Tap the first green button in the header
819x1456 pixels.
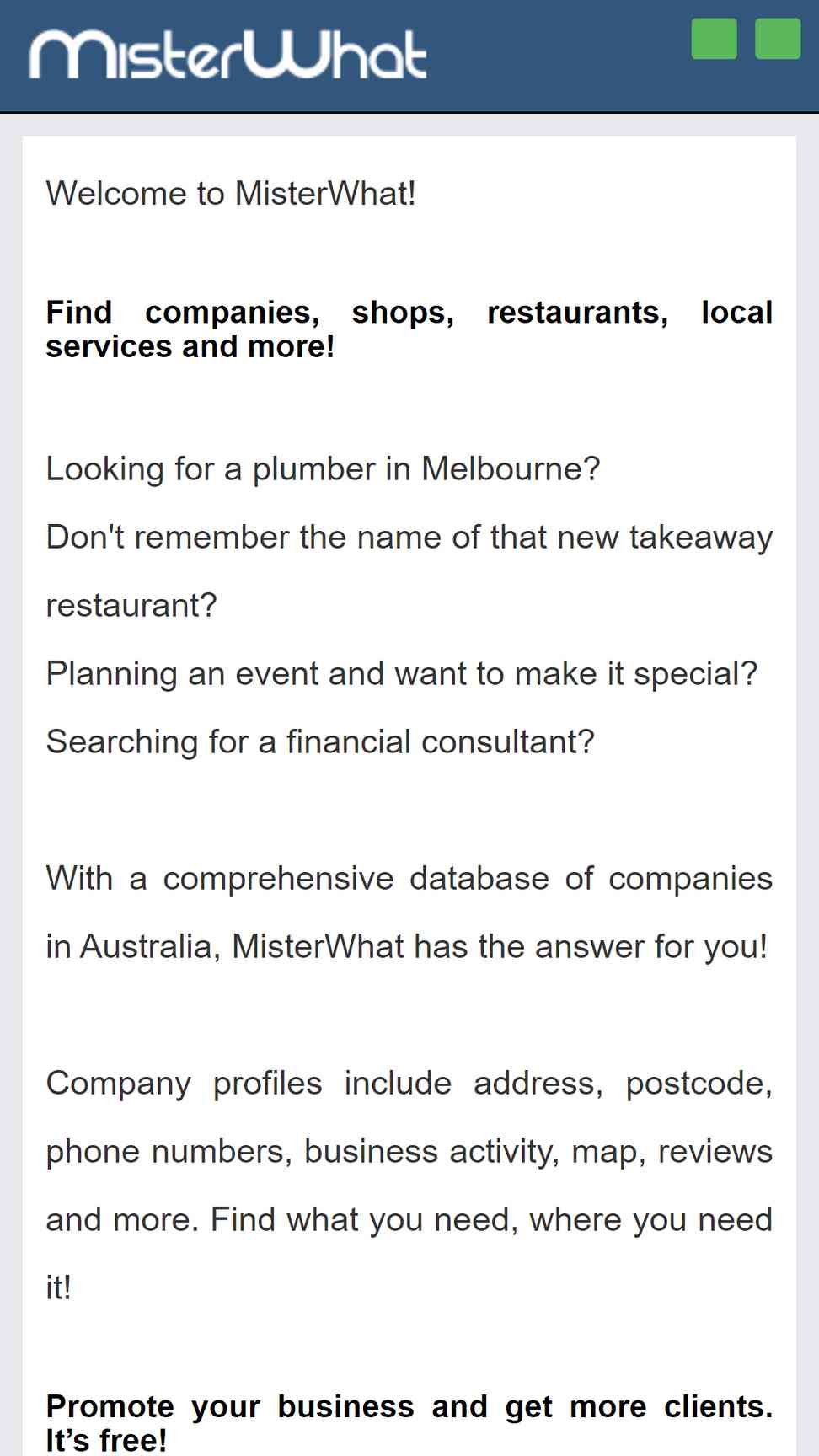pyautogui.click(x=714, y=39)
